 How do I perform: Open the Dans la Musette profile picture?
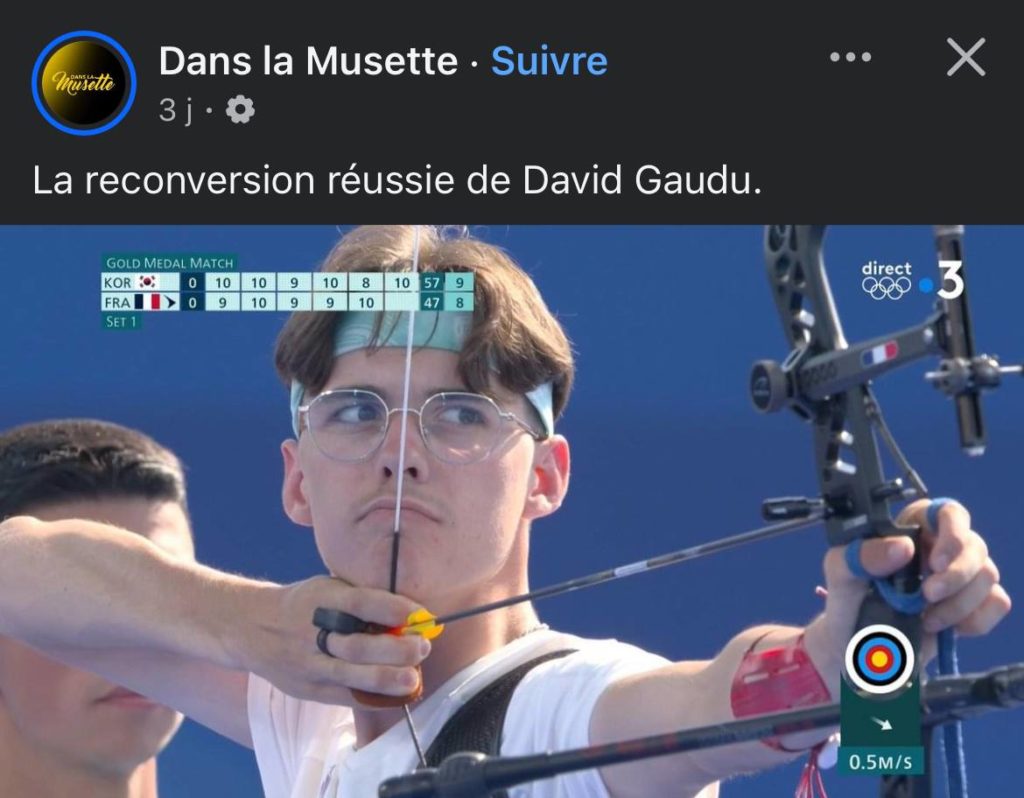83,83
